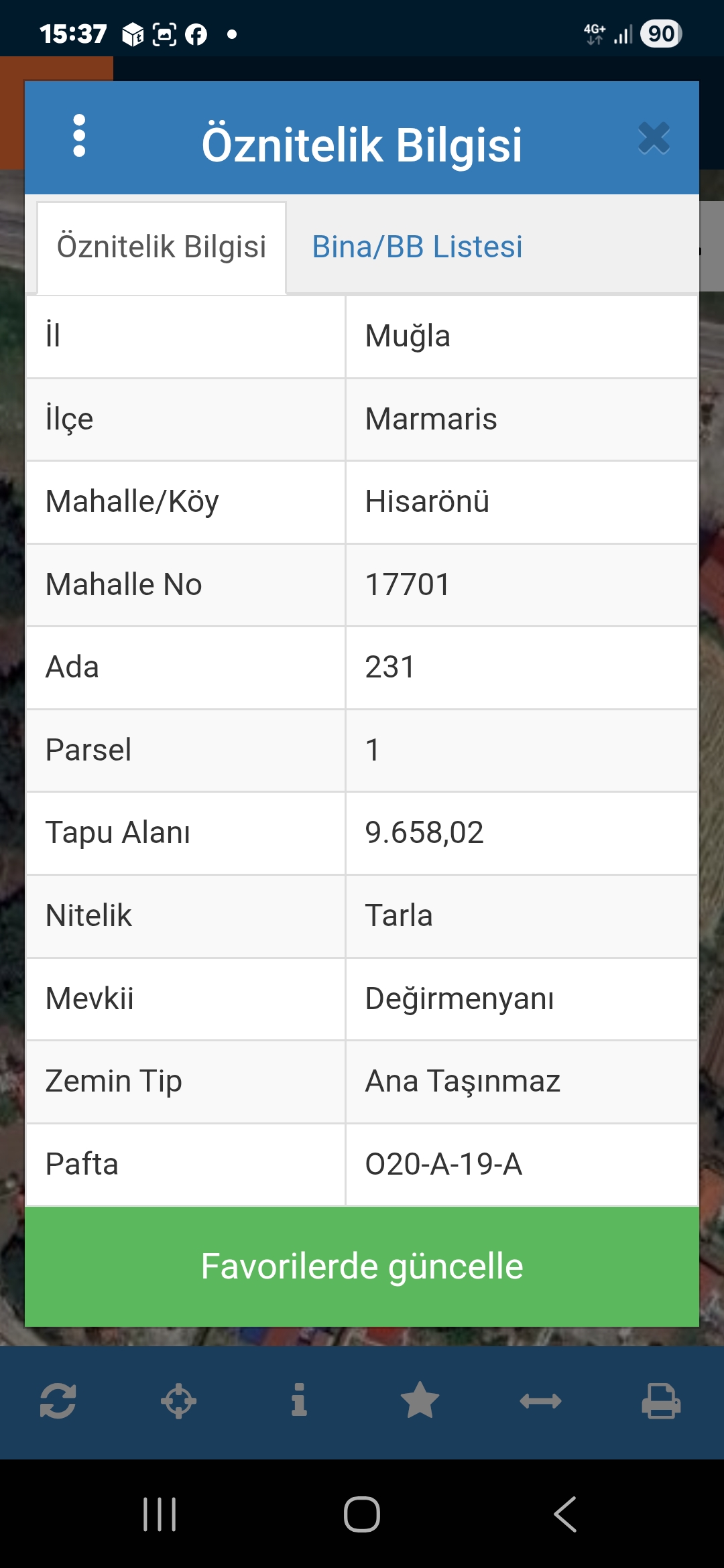Switch to the Bina/BB Listesi tab
Screen dimensions: 724x1568
click(x=417, y=247)
